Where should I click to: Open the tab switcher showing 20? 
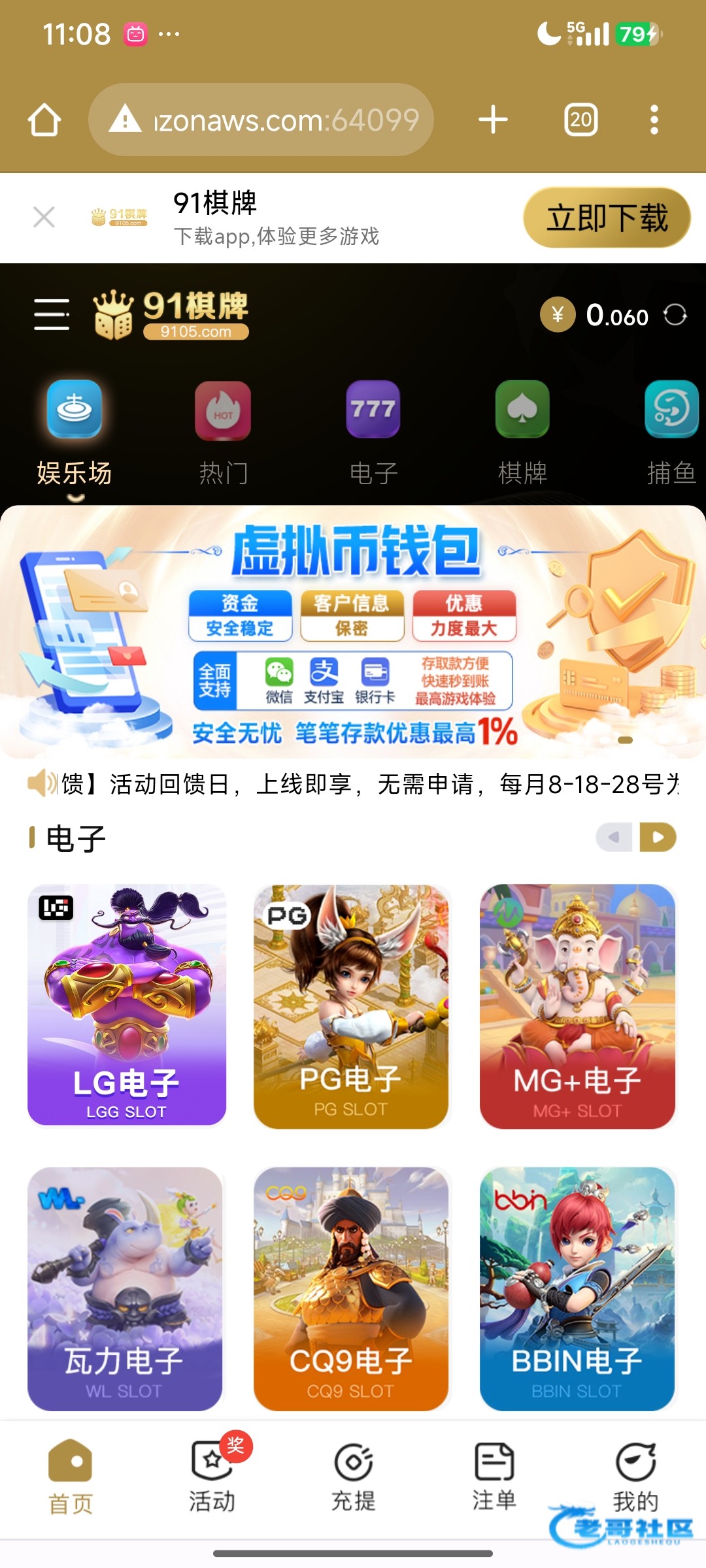tap(580, 120)
